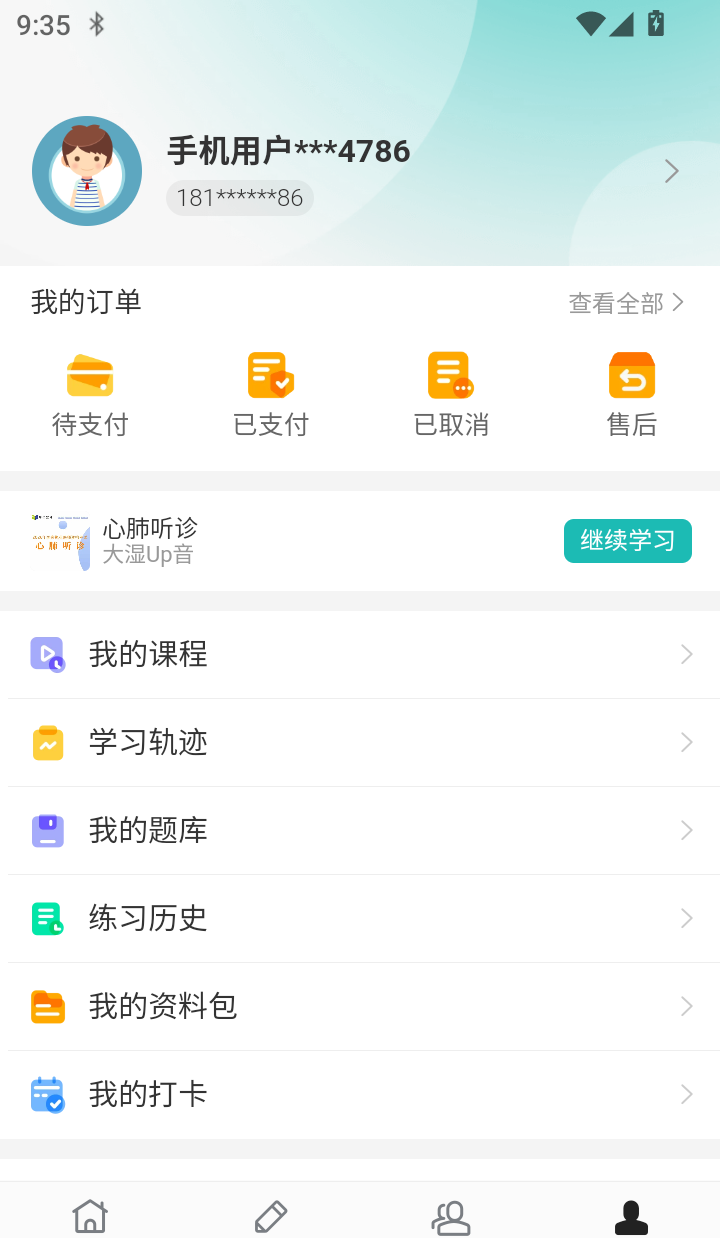Open the community (people) tab
The width and height of the screenshot is (720, 1238).
tap(451, 1215)
